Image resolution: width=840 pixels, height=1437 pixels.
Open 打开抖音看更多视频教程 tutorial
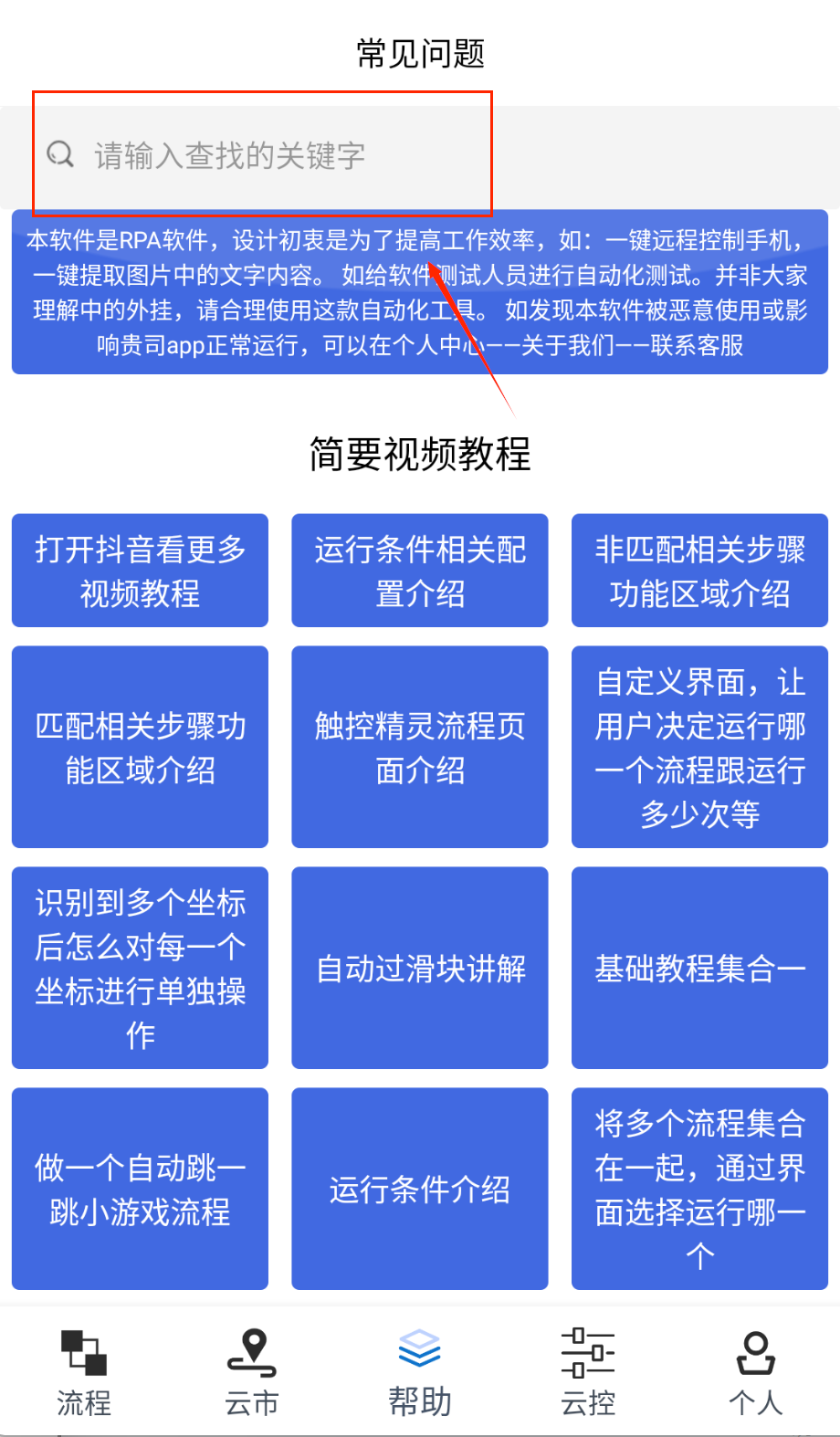[140, 571]
